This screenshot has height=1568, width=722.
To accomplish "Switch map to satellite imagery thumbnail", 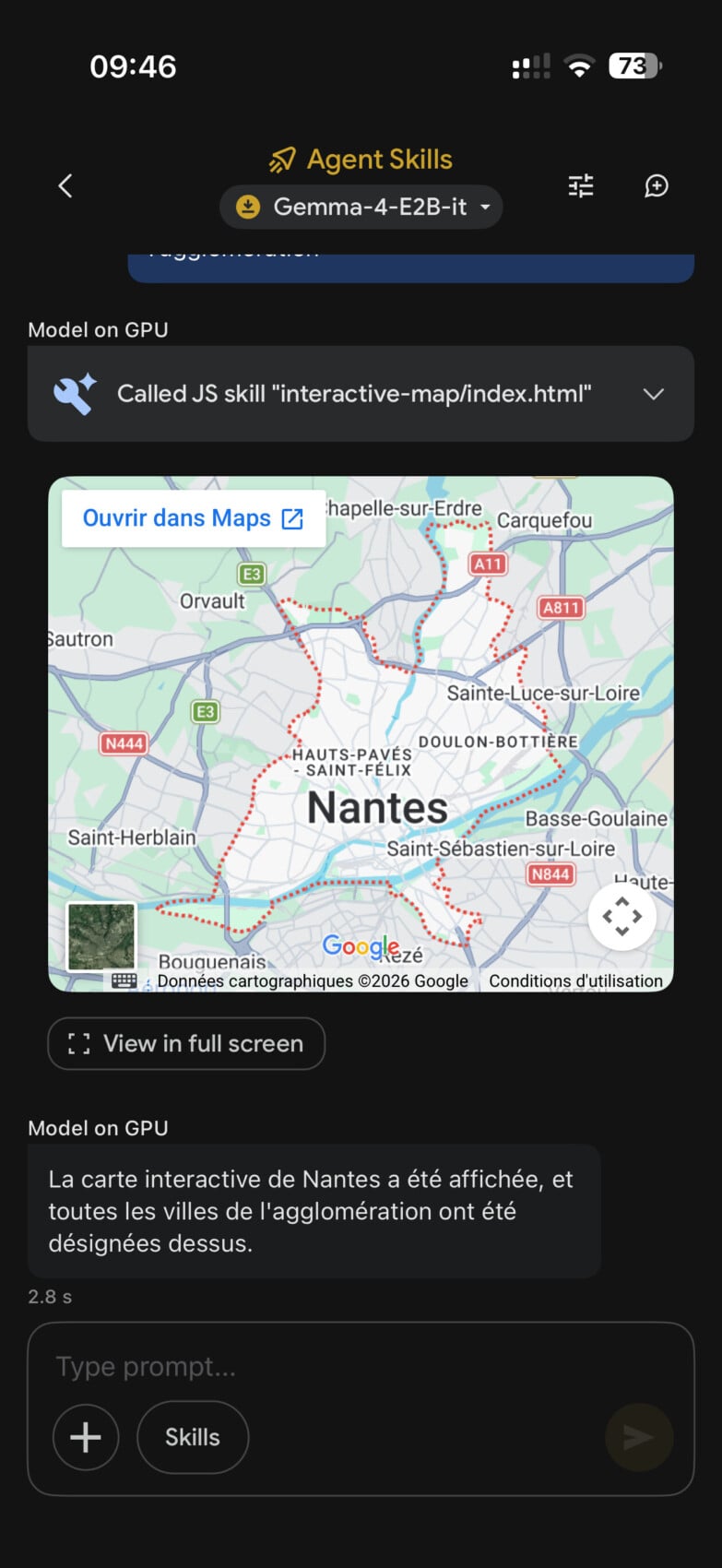I will [x=101, y=935].
